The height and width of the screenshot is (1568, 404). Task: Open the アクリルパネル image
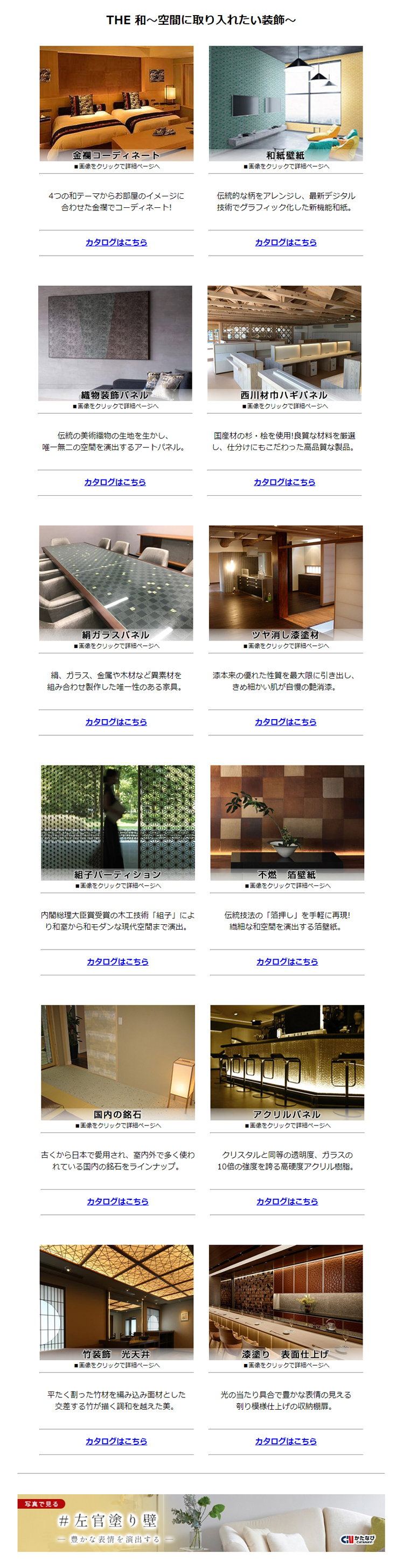pyautogui.click(x=288, y=1062)
